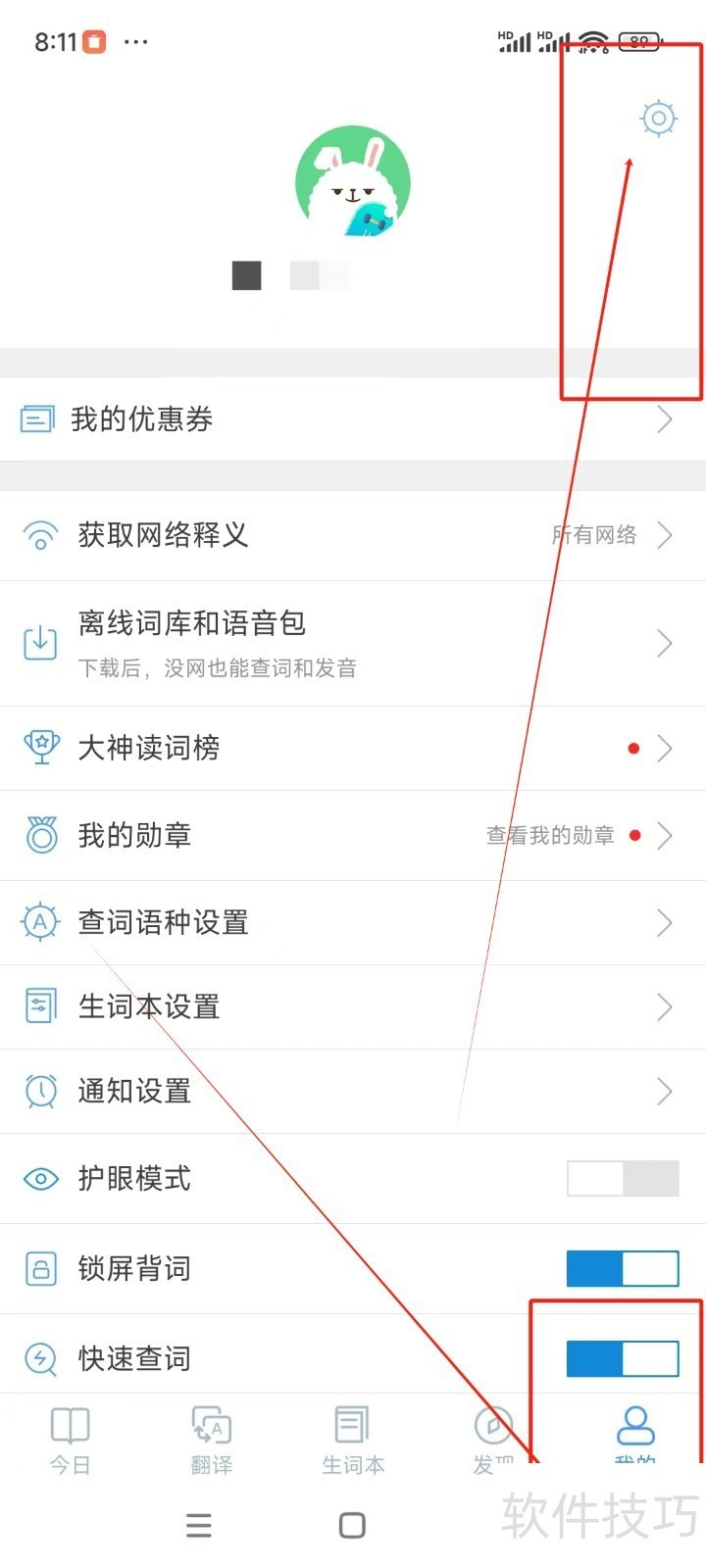
Task: Open 通知设置 notification settings
Action: click(353, 1091)
